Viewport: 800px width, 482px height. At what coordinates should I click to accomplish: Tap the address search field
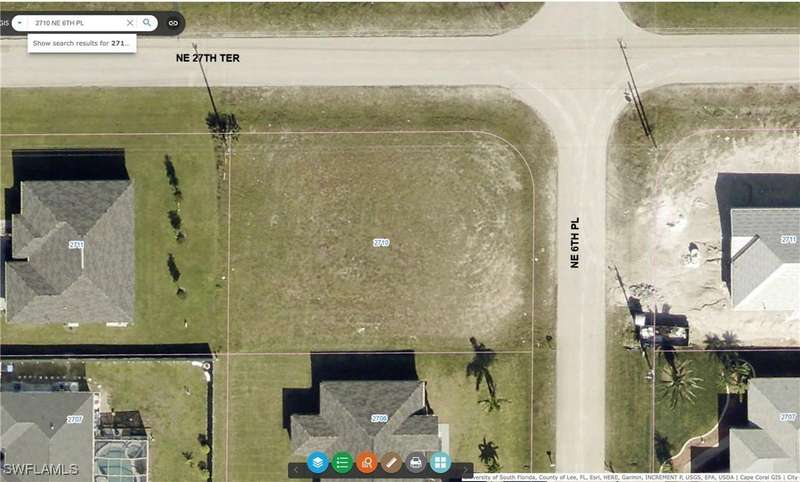[75, 22]
